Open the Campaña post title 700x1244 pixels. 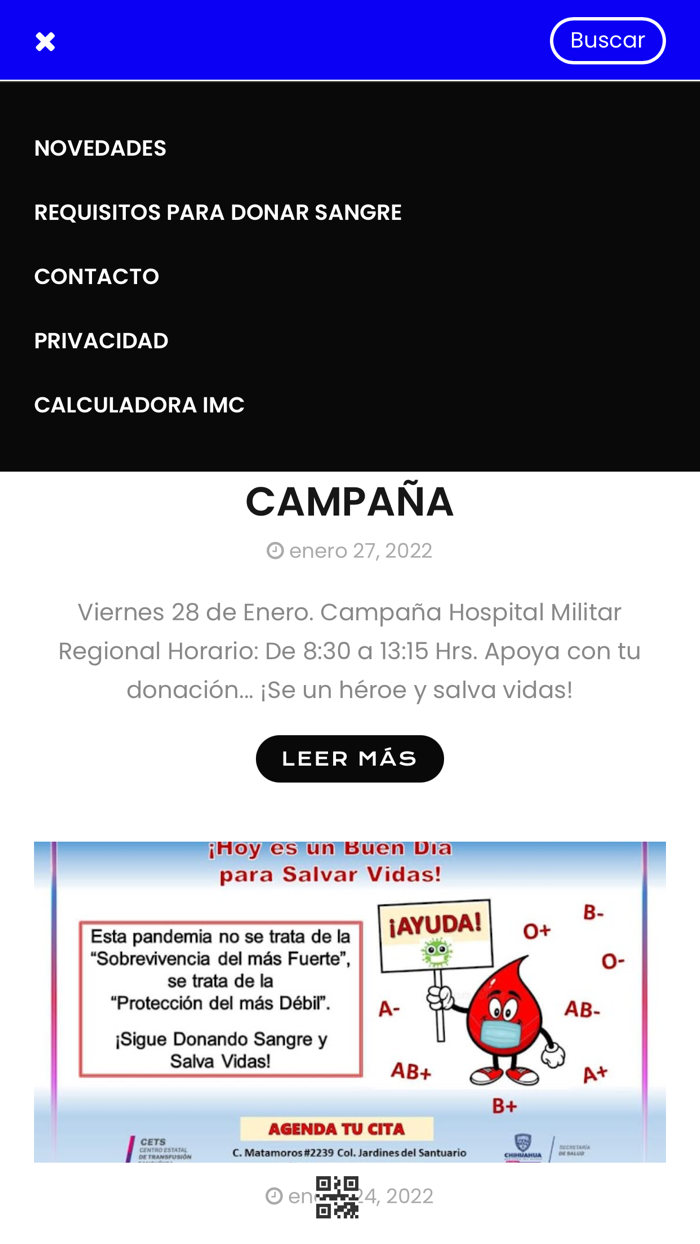point(349,502)
